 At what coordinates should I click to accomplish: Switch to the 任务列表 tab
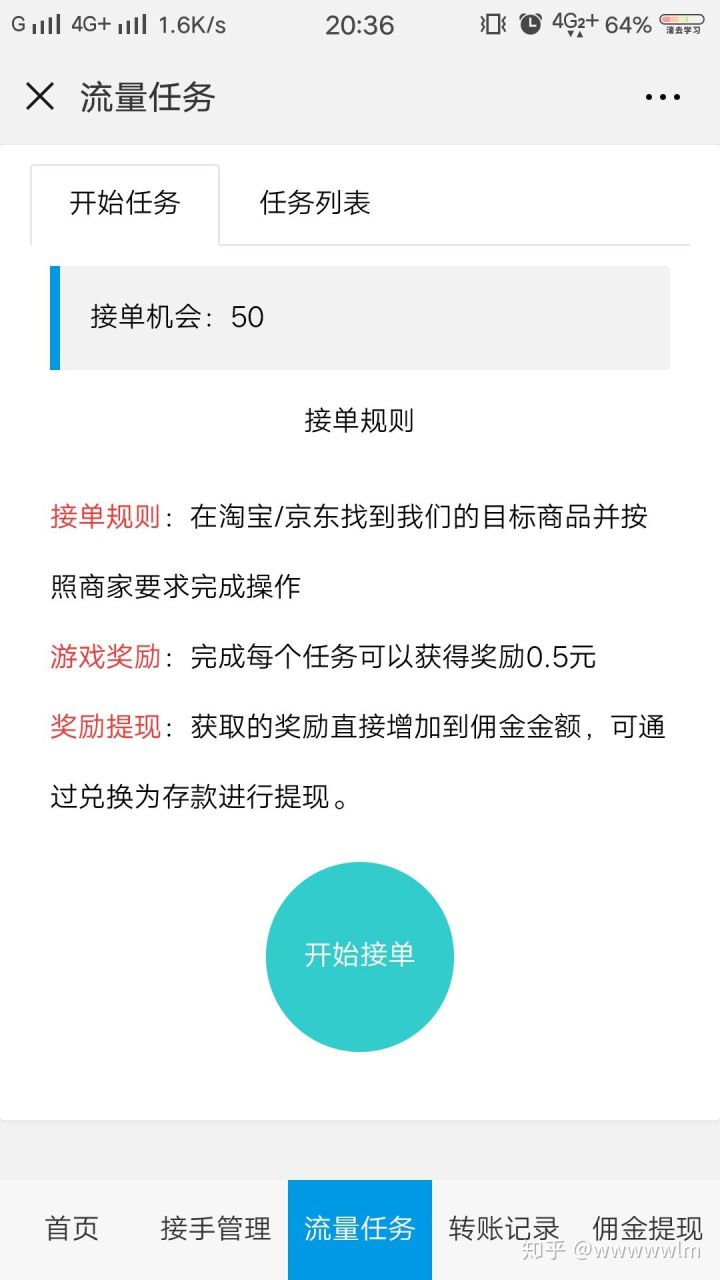(x=315, y=204)
